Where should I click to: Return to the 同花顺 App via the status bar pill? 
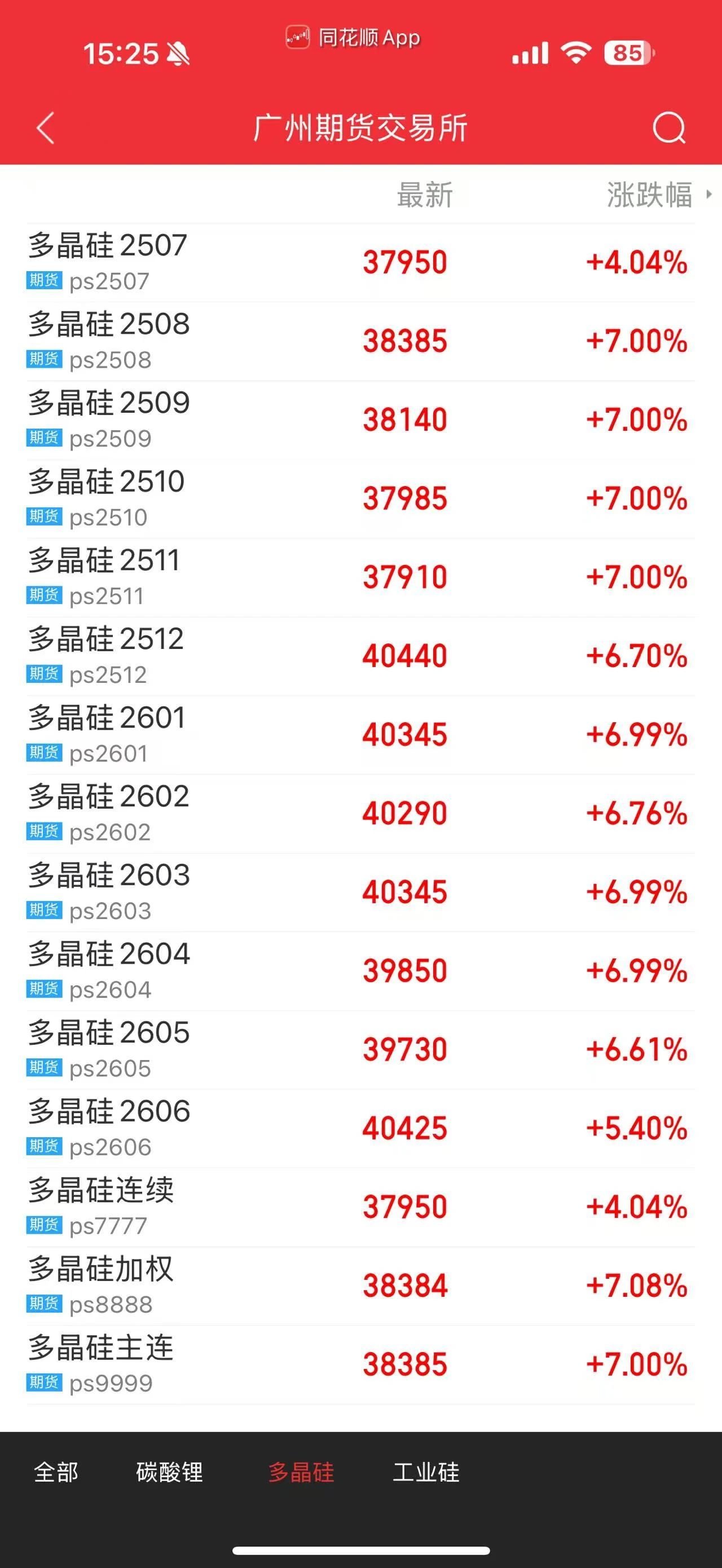click(x=353, y=38)
